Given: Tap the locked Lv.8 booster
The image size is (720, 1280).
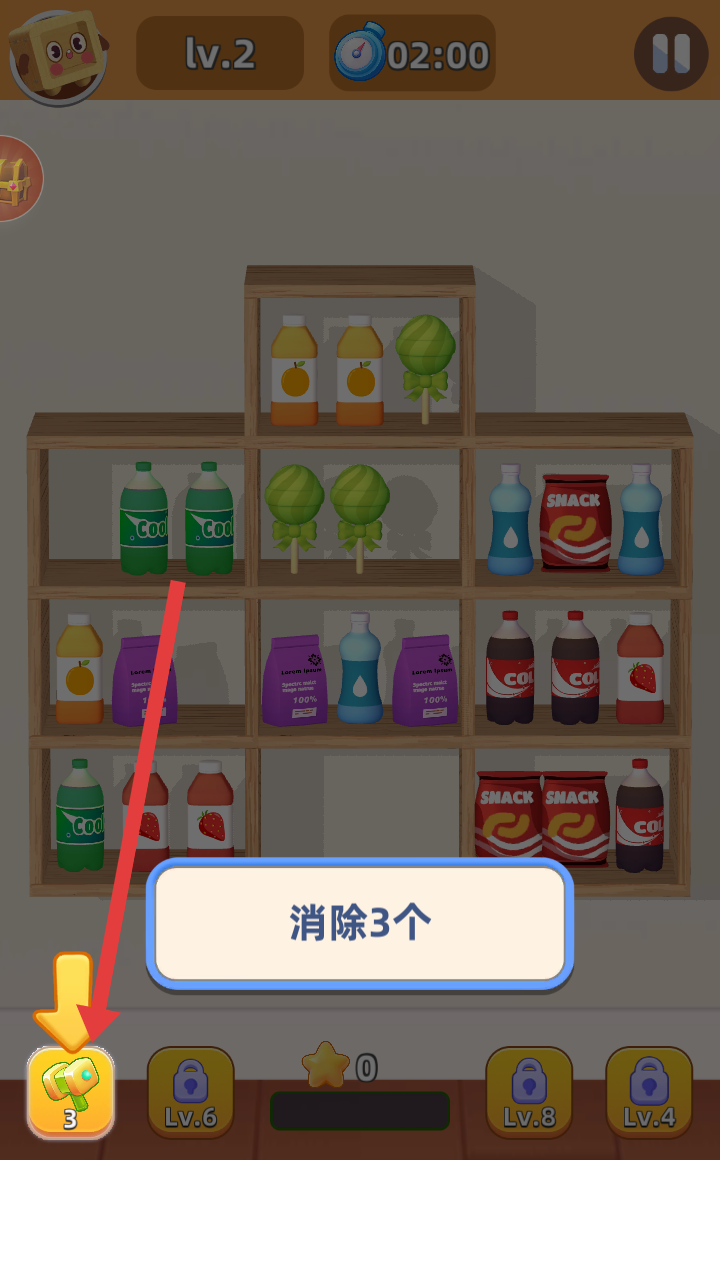Looking at the screenshot, I should pos(528,1092).
